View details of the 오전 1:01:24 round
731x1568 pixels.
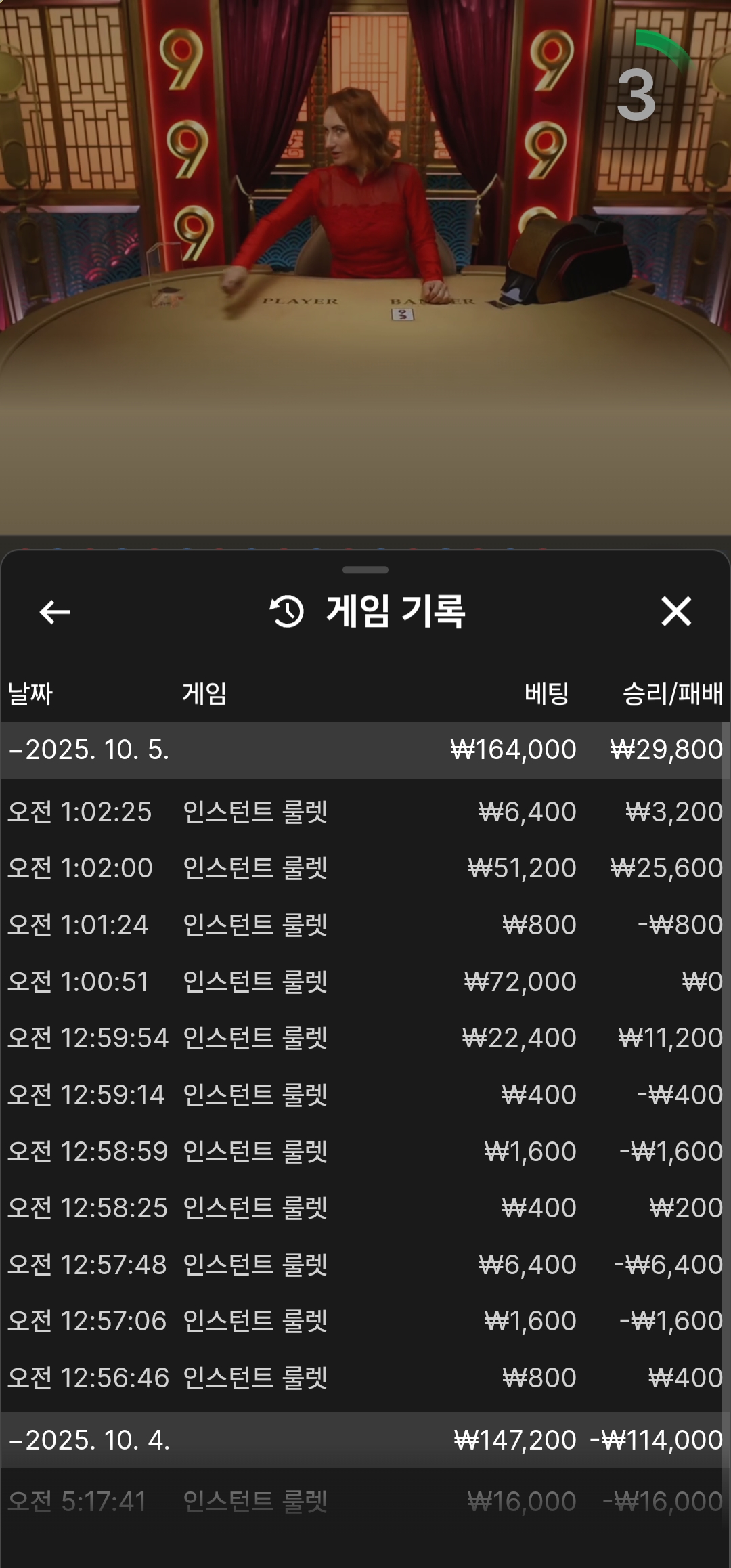coord(364,925)
